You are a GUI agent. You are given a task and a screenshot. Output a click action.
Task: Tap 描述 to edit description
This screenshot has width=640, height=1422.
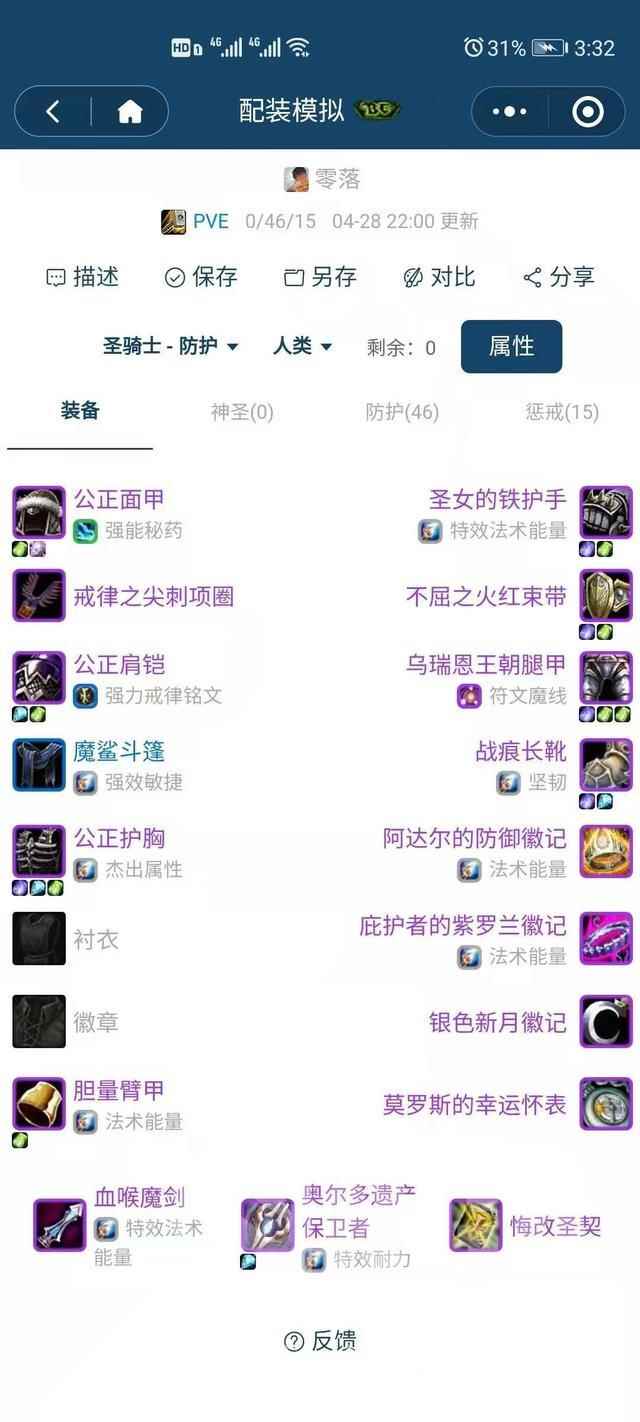pyautogui.click(x=83, y=277)
